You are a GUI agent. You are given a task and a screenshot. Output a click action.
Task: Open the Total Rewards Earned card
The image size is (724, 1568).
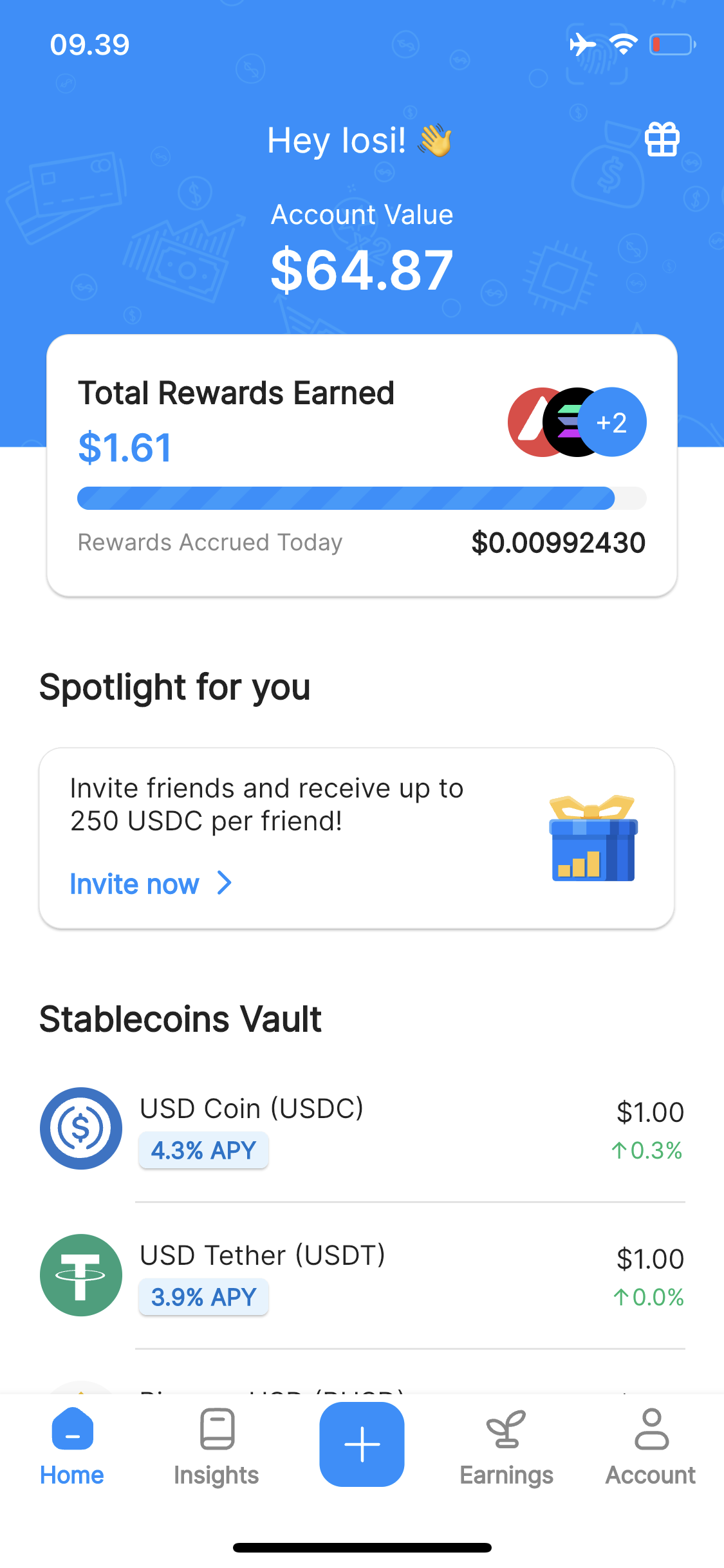tap(361, 465)
